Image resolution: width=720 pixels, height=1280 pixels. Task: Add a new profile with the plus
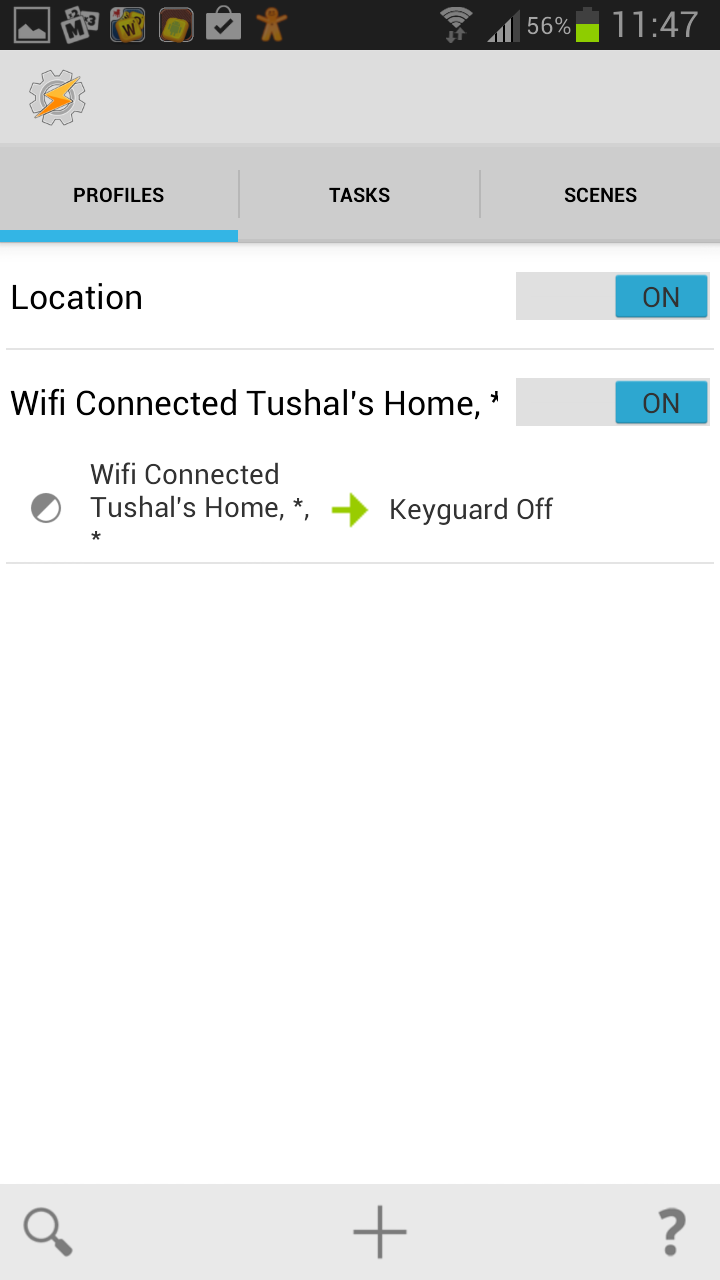tap(380, 1231)
